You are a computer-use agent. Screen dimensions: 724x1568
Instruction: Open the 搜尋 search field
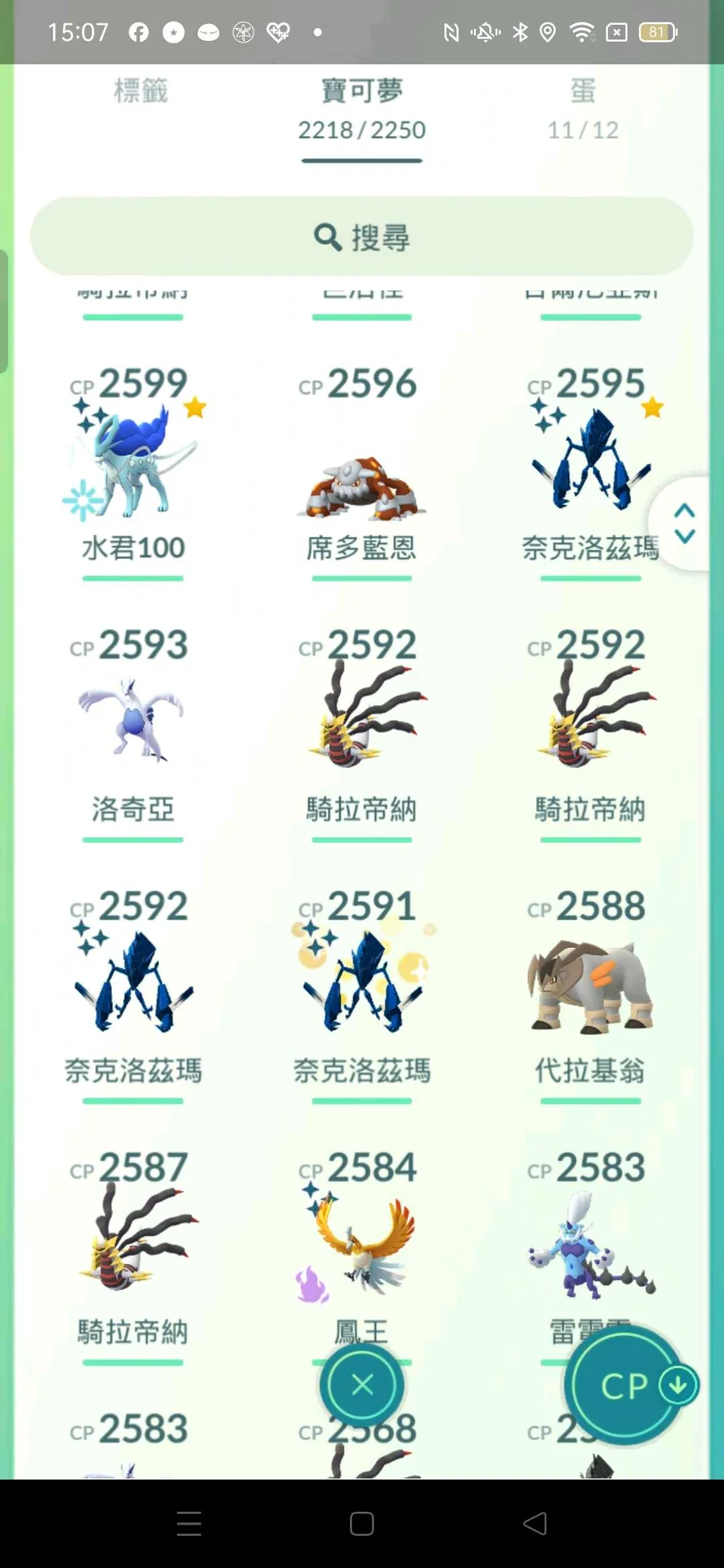click(362, 237)
